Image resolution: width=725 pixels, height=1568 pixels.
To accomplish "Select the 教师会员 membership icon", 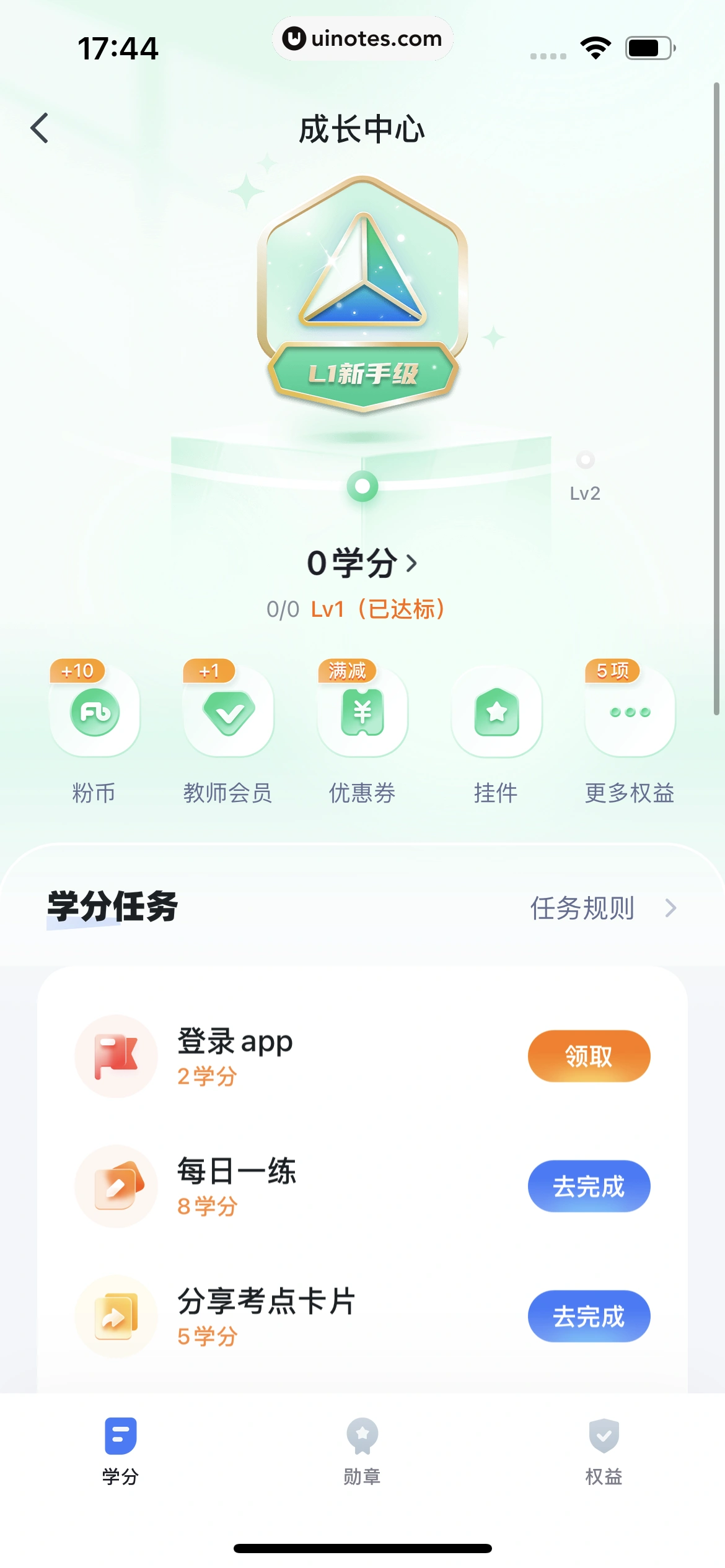I will [x=228, y=713].
